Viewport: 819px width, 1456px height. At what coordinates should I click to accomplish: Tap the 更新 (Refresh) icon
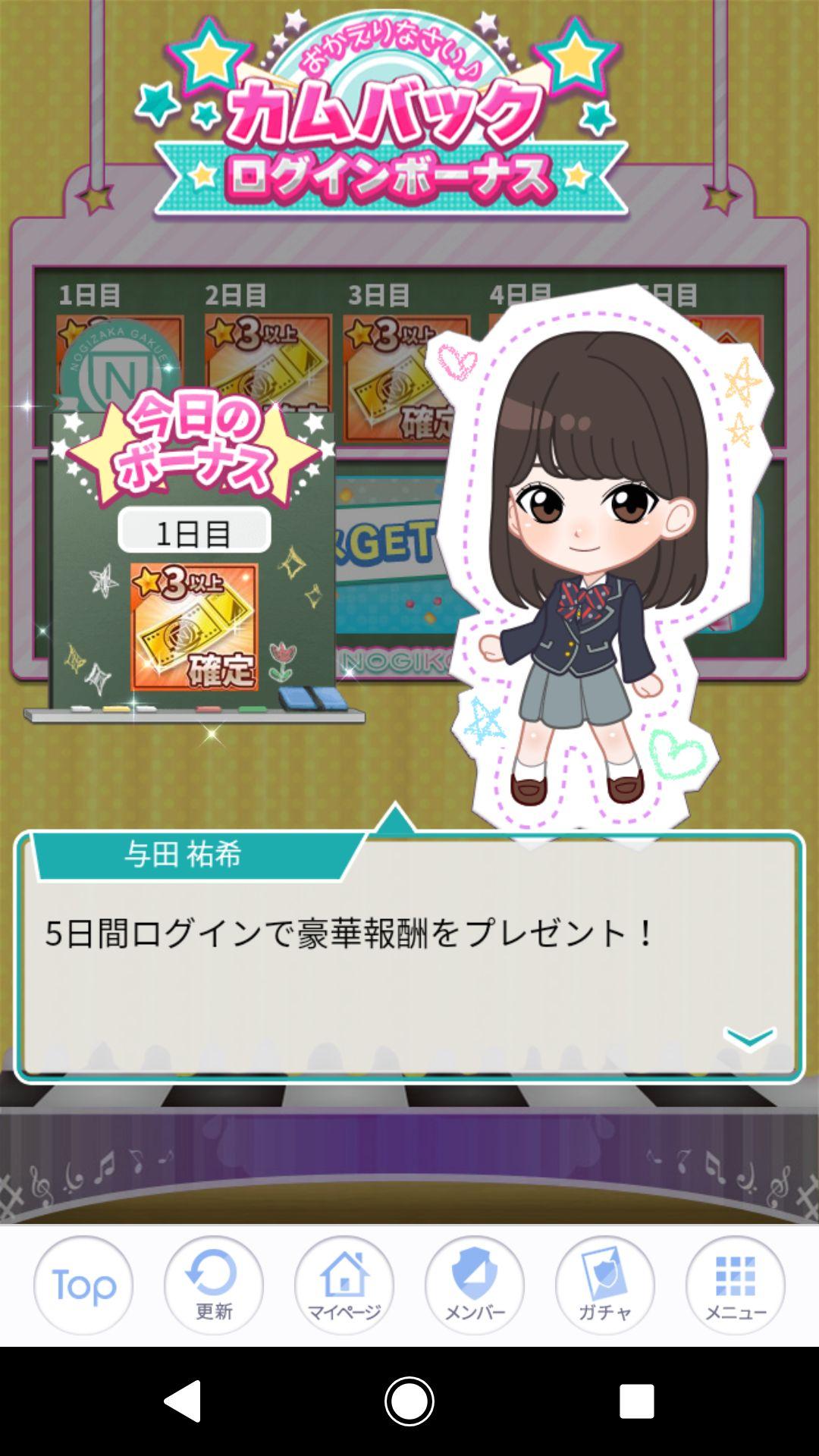212,1285
